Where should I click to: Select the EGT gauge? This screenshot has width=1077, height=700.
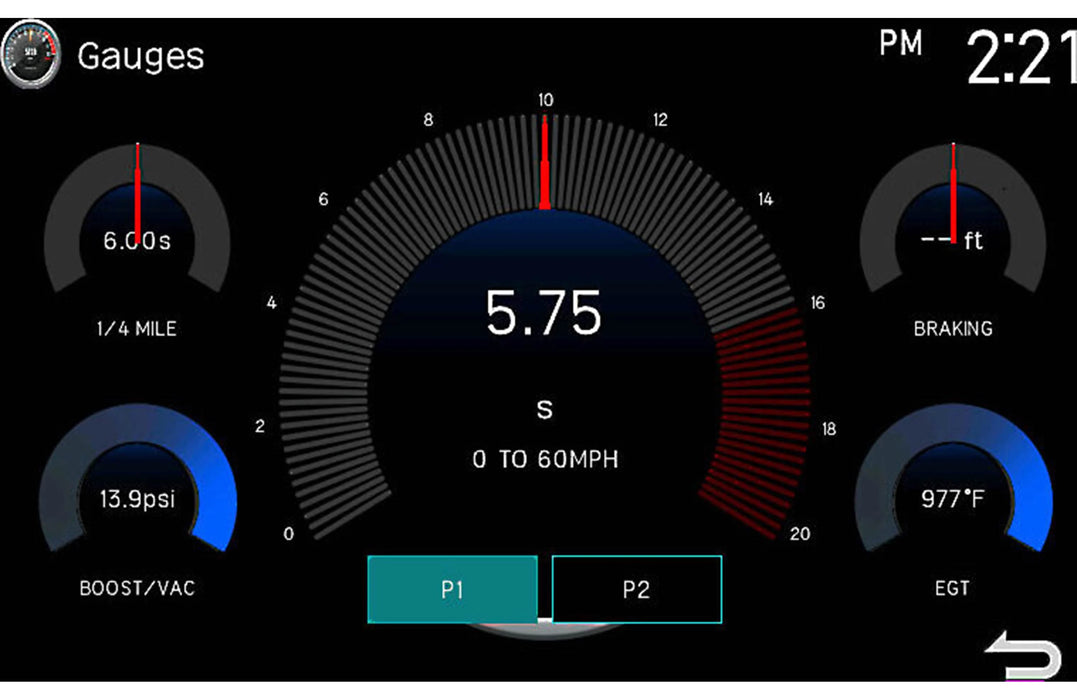(x=953, y=499)
